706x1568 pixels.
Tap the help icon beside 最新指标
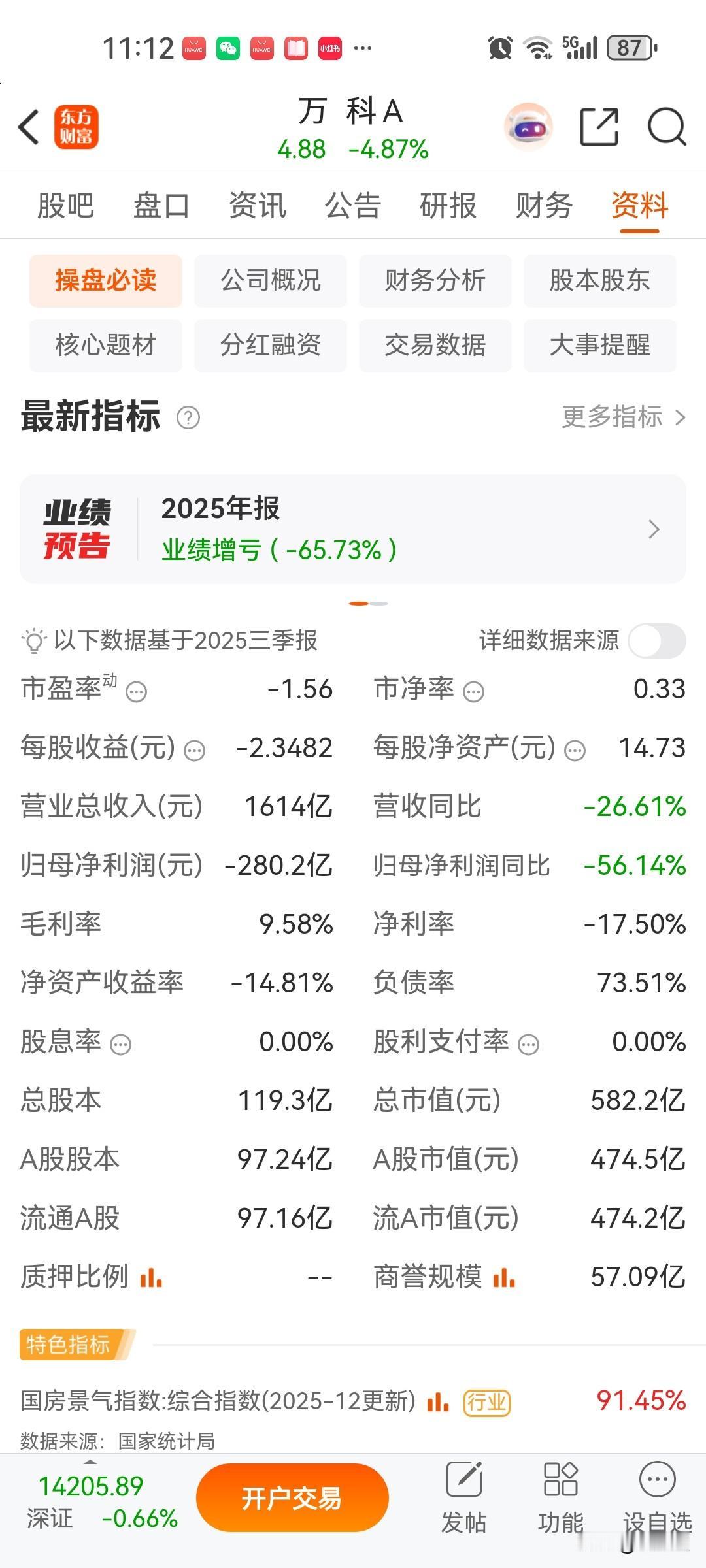click(x=189, y=417)
